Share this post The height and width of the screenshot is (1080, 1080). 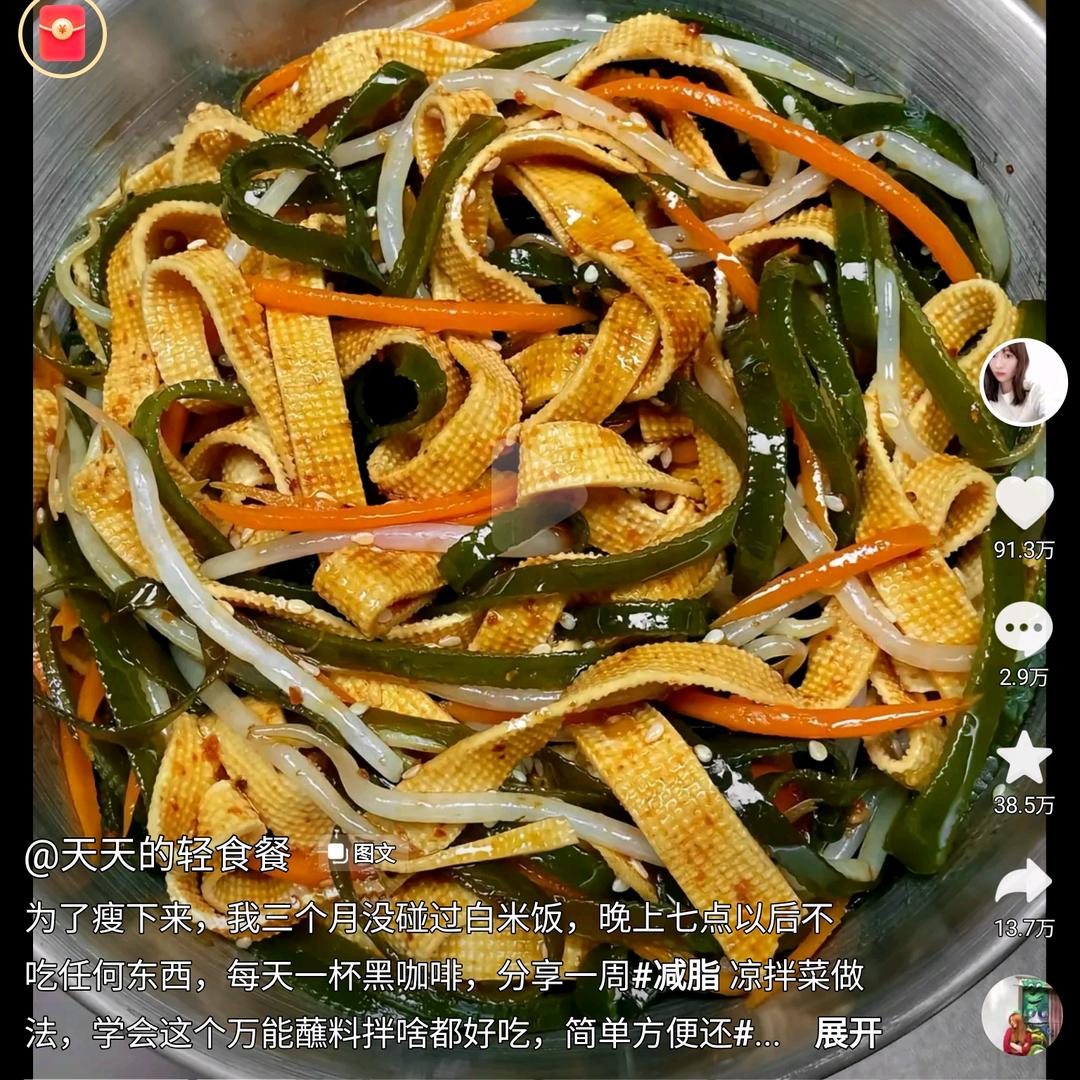tap(1024, 883)
